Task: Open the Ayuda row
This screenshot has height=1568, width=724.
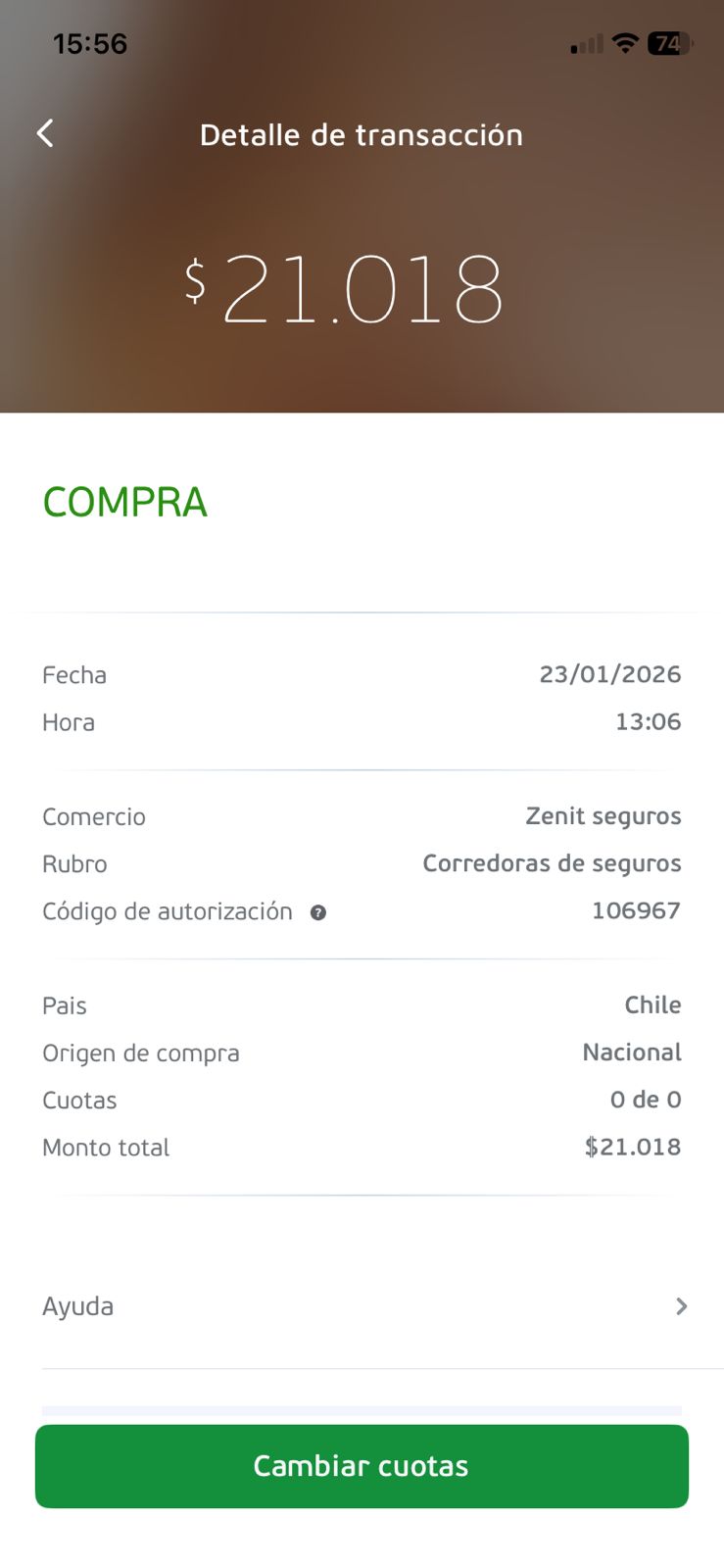Action: [362, 1306]
